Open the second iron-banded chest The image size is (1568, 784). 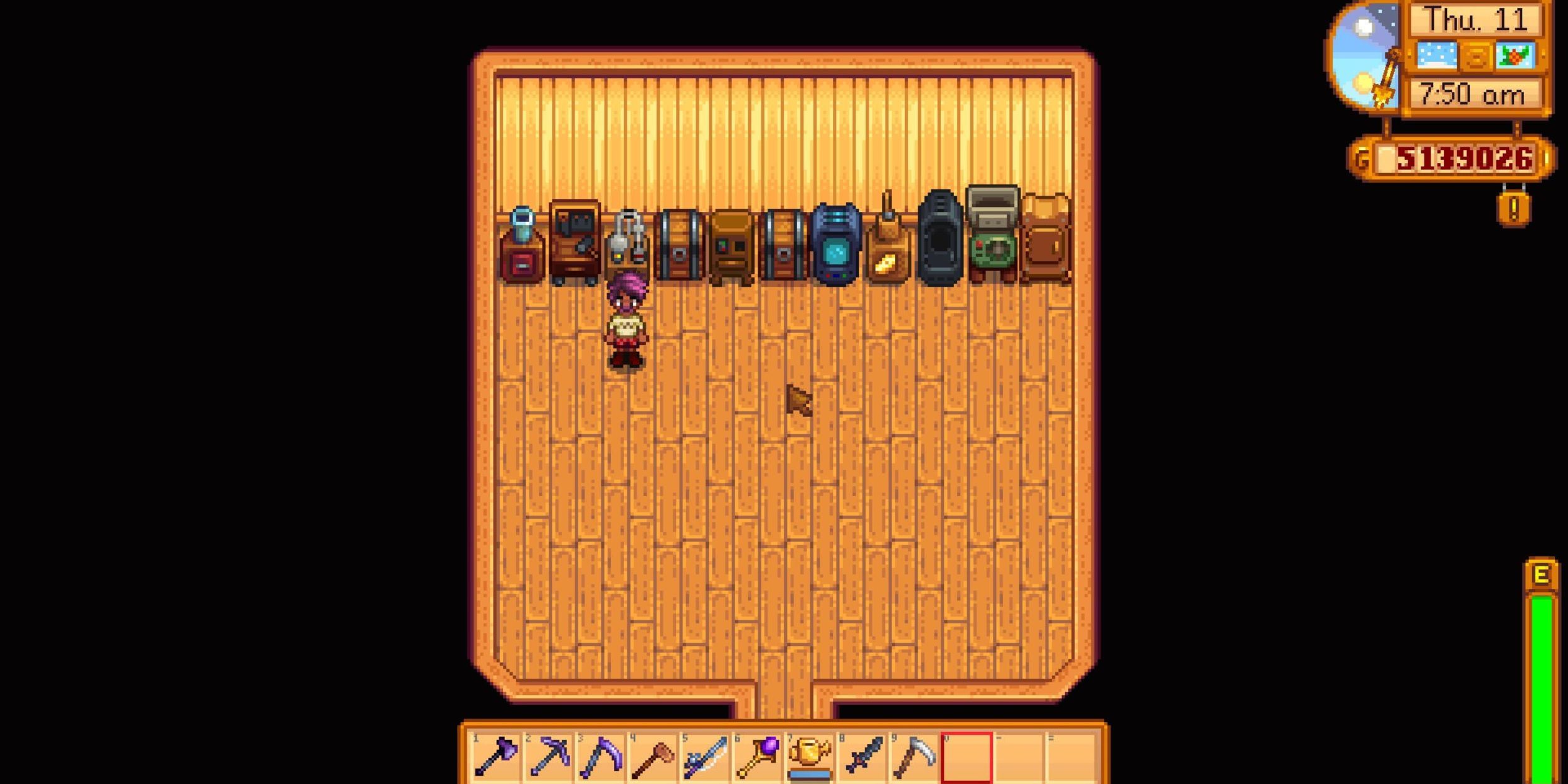pos(783,247)
